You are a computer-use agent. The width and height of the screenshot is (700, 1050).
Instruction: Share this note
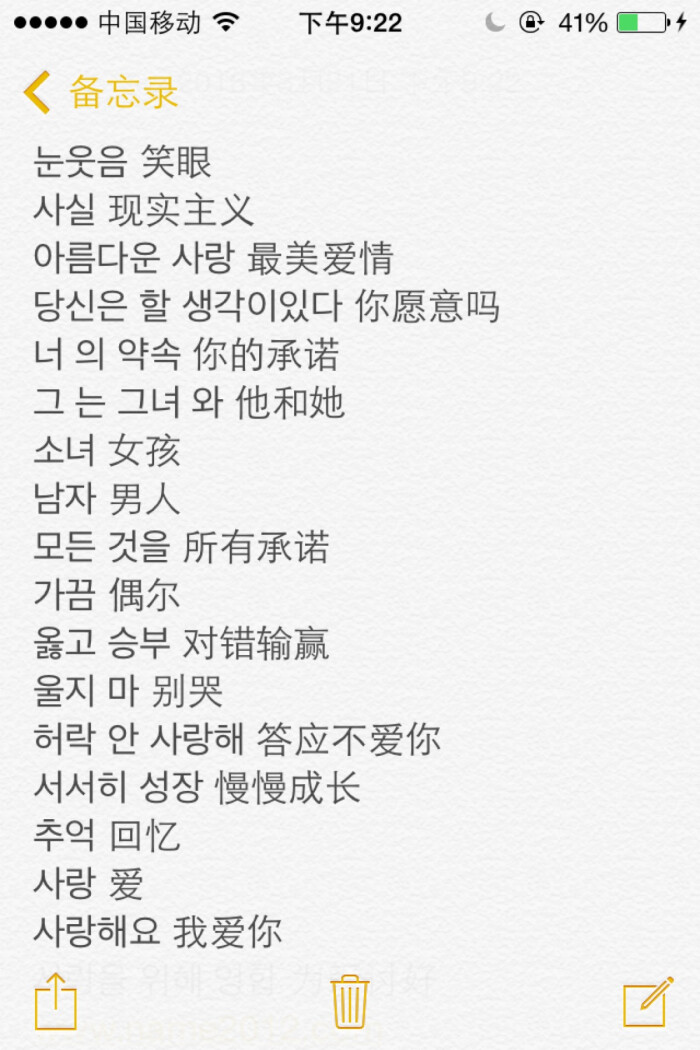[x=55, y=1000]
